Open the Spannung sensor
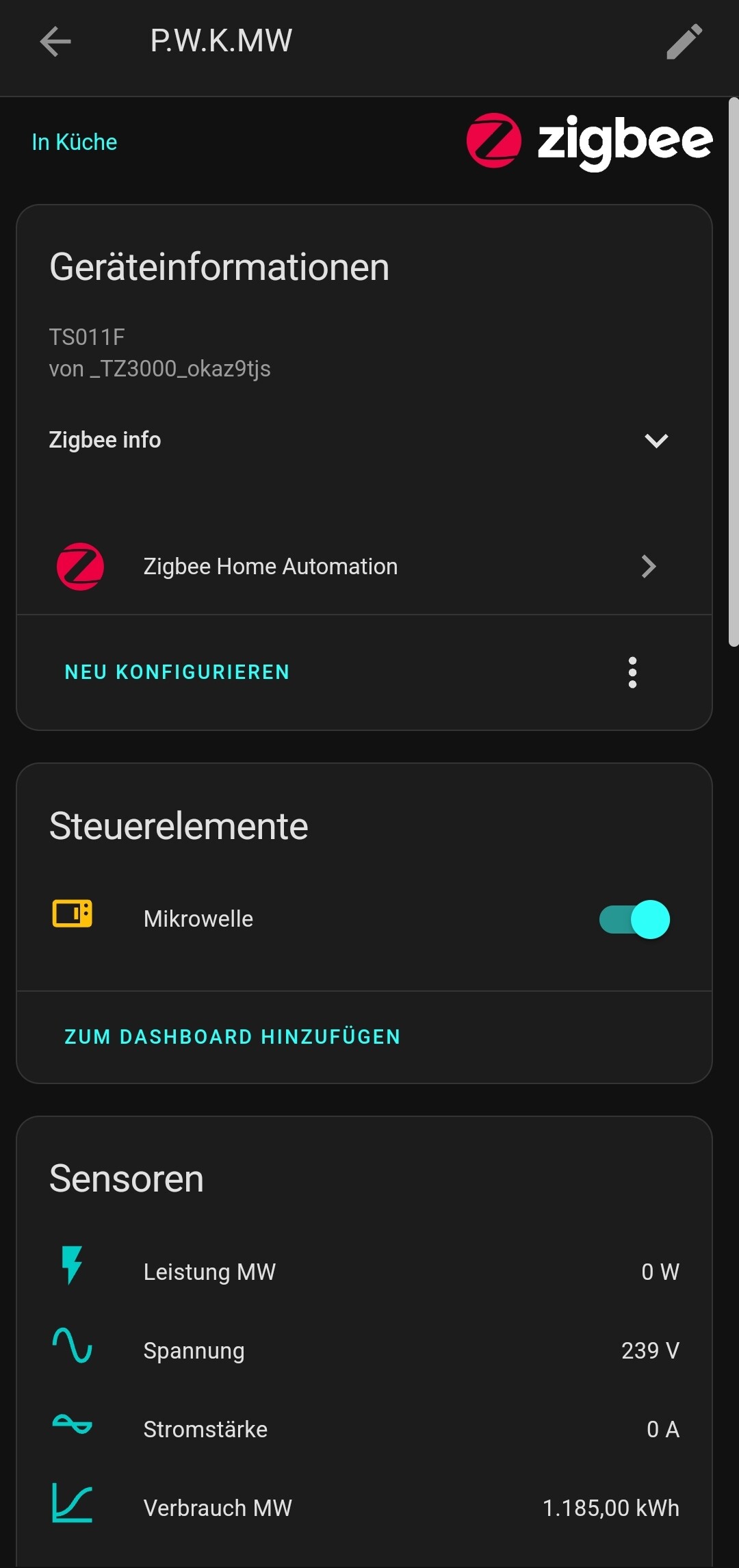This screenshot has height=1568, width=739. 364,1350
